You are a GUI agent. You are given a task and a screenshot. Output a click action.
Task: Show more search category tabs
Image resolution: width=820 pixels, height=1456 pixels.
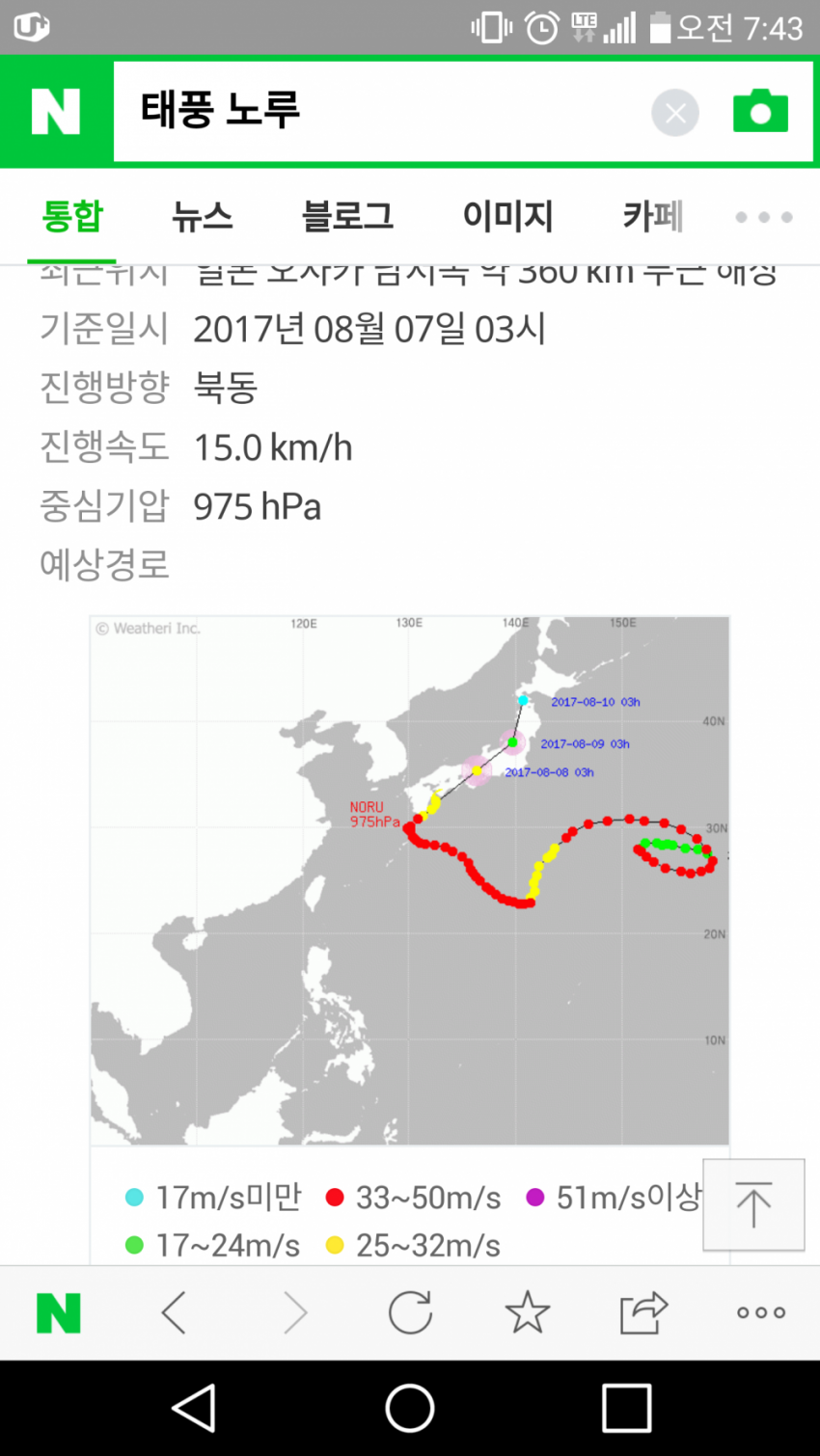[x=763, y=217]
